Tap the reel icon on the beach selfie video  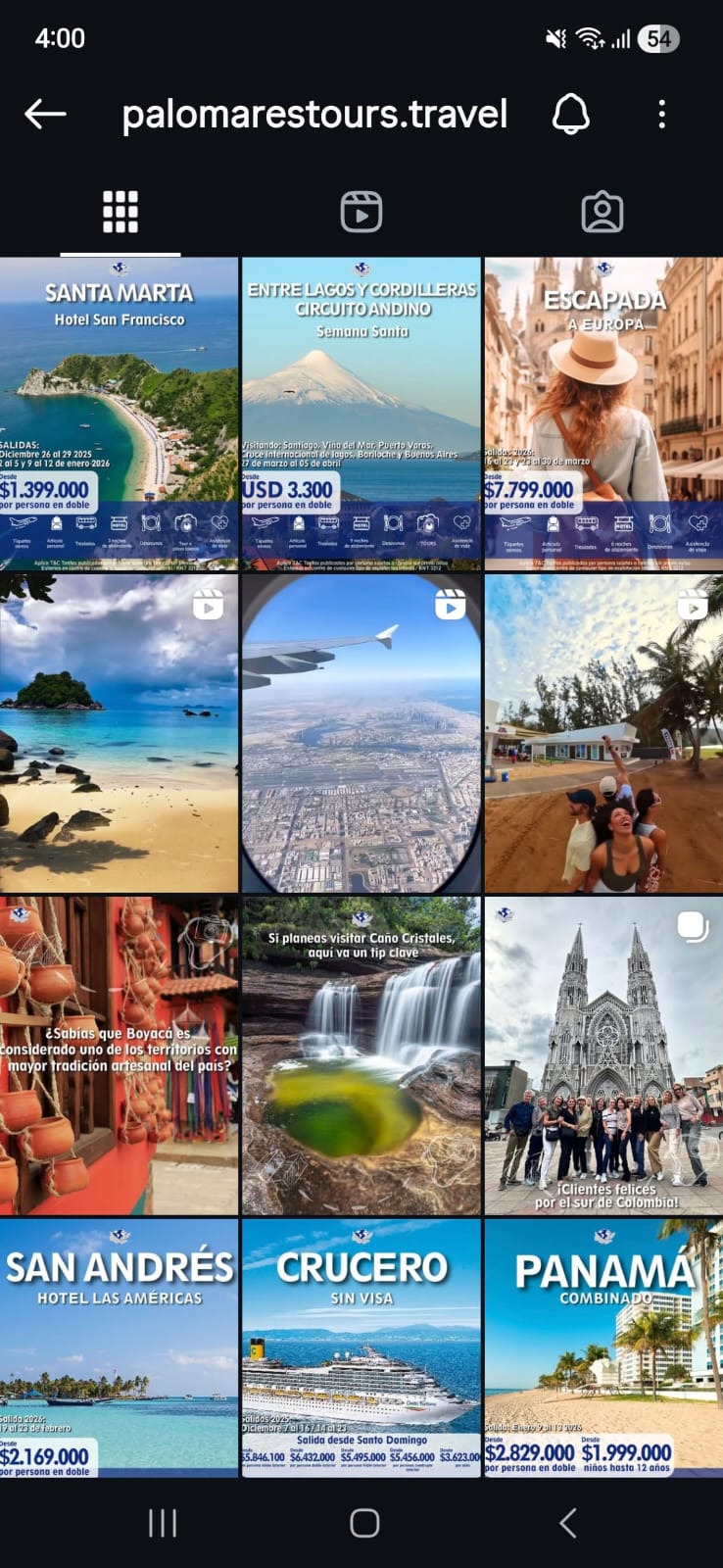click(x=693, y=607)
